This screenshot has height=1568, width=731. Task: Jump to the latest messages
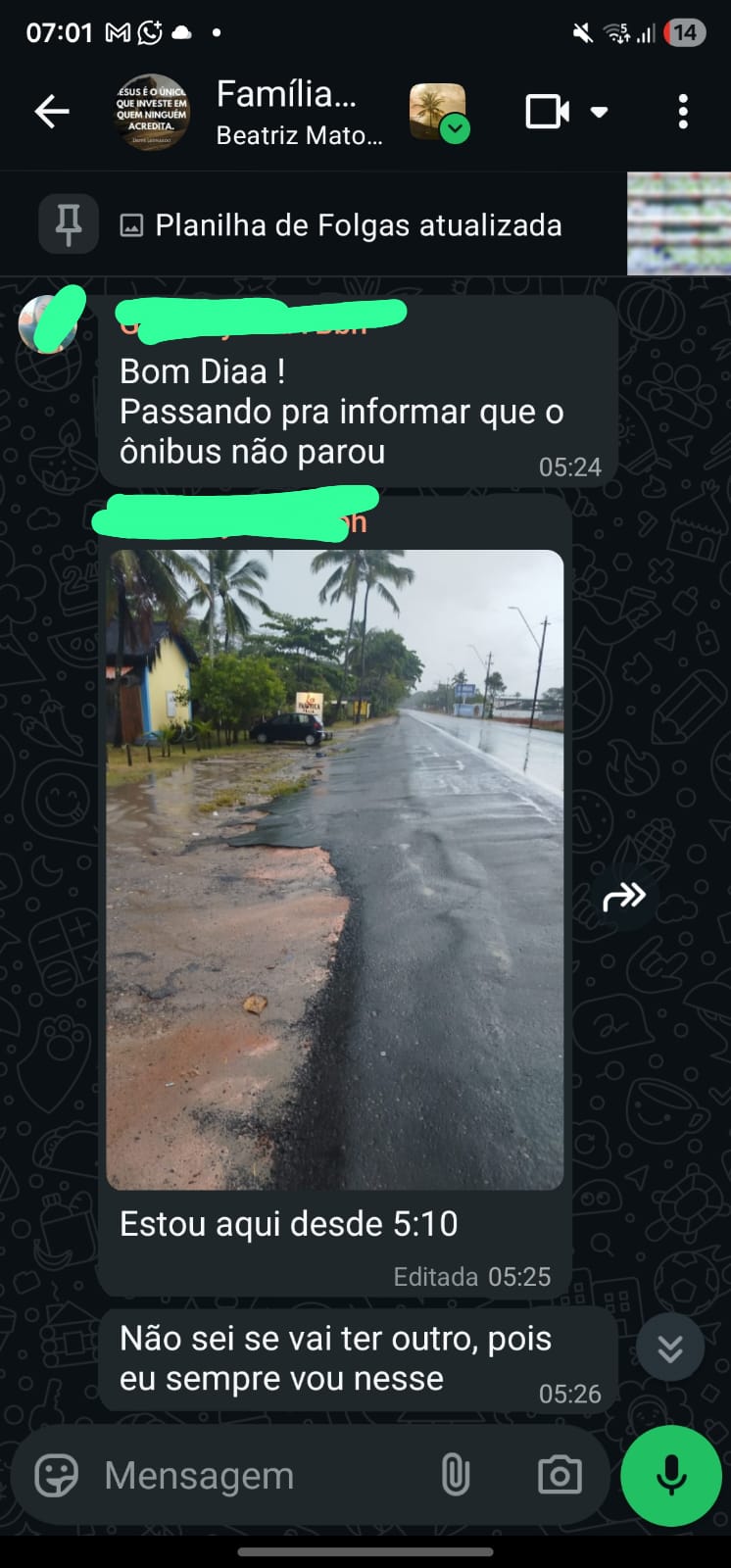(670, 1348)
